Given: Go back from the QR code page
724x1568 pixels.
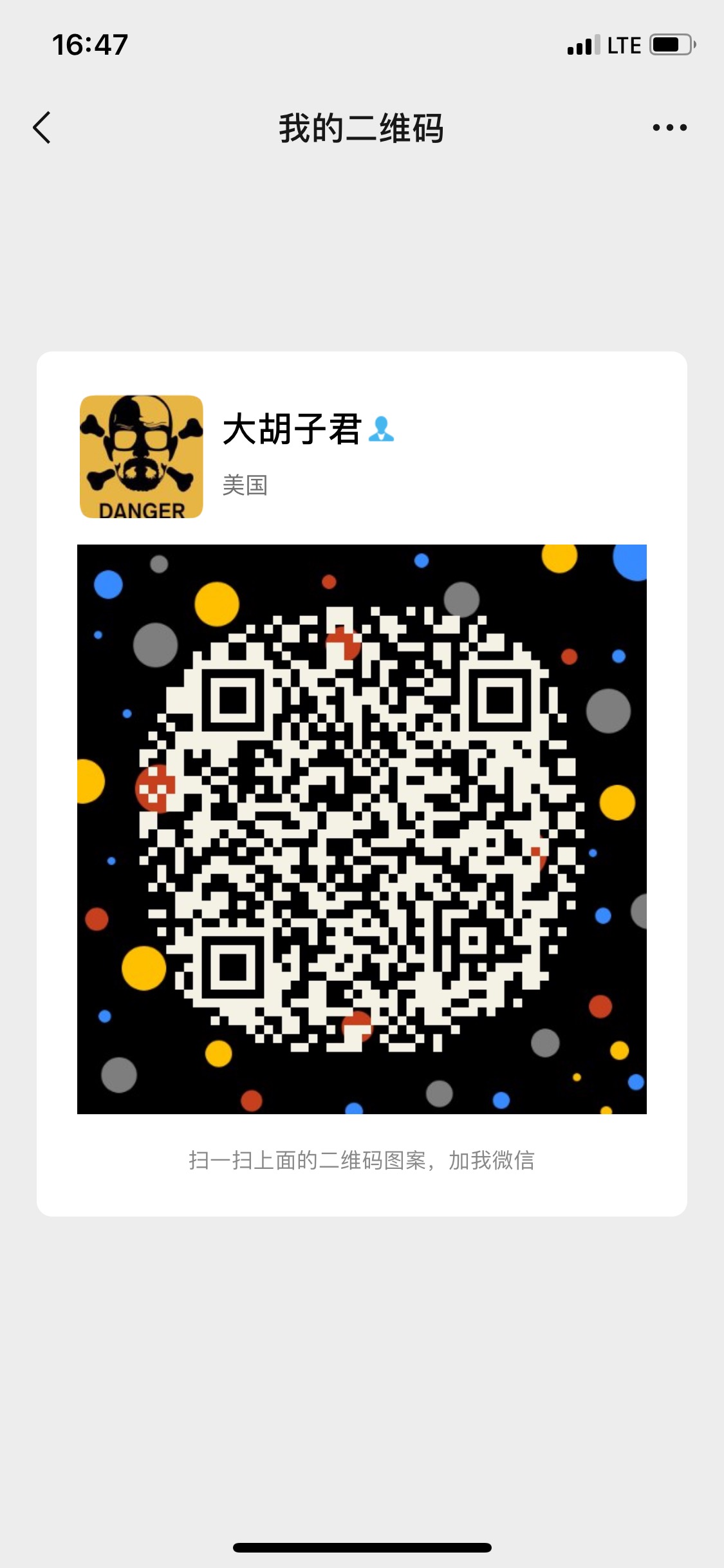Looking at the screenshot, I should [x=42, y=127].
